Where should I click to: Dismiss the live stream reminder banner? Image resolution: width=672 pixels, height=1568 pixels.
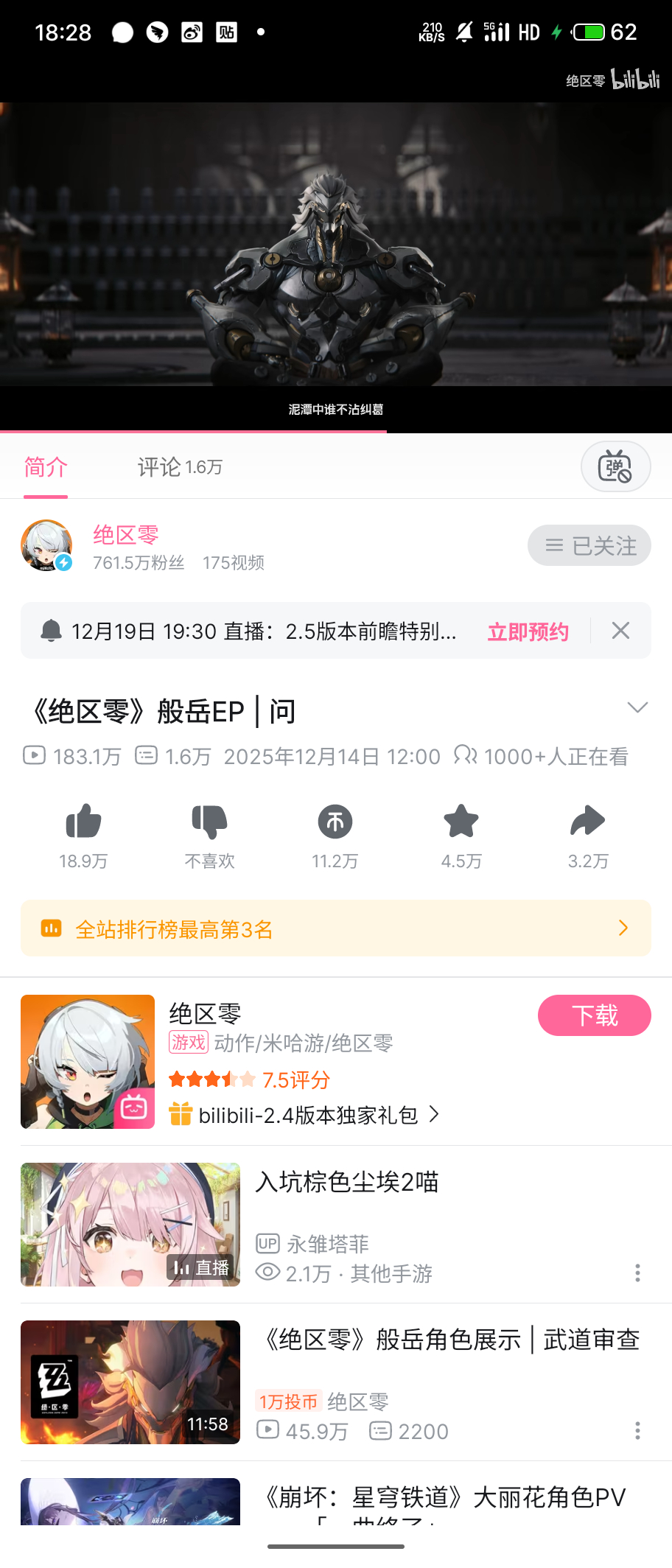[620, 631]
